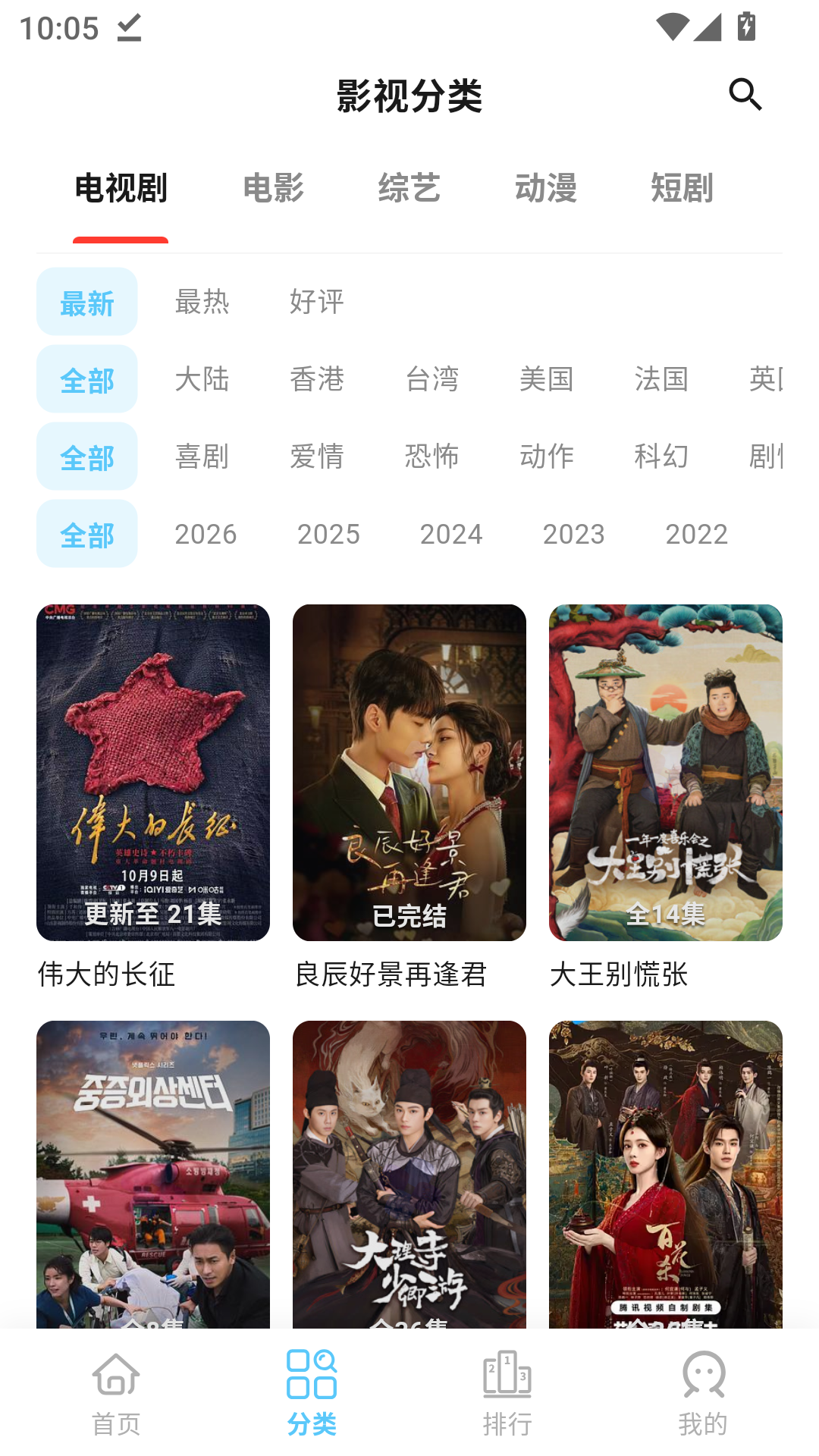
Task: Filter by year 2025
Action: coord(328,534)
